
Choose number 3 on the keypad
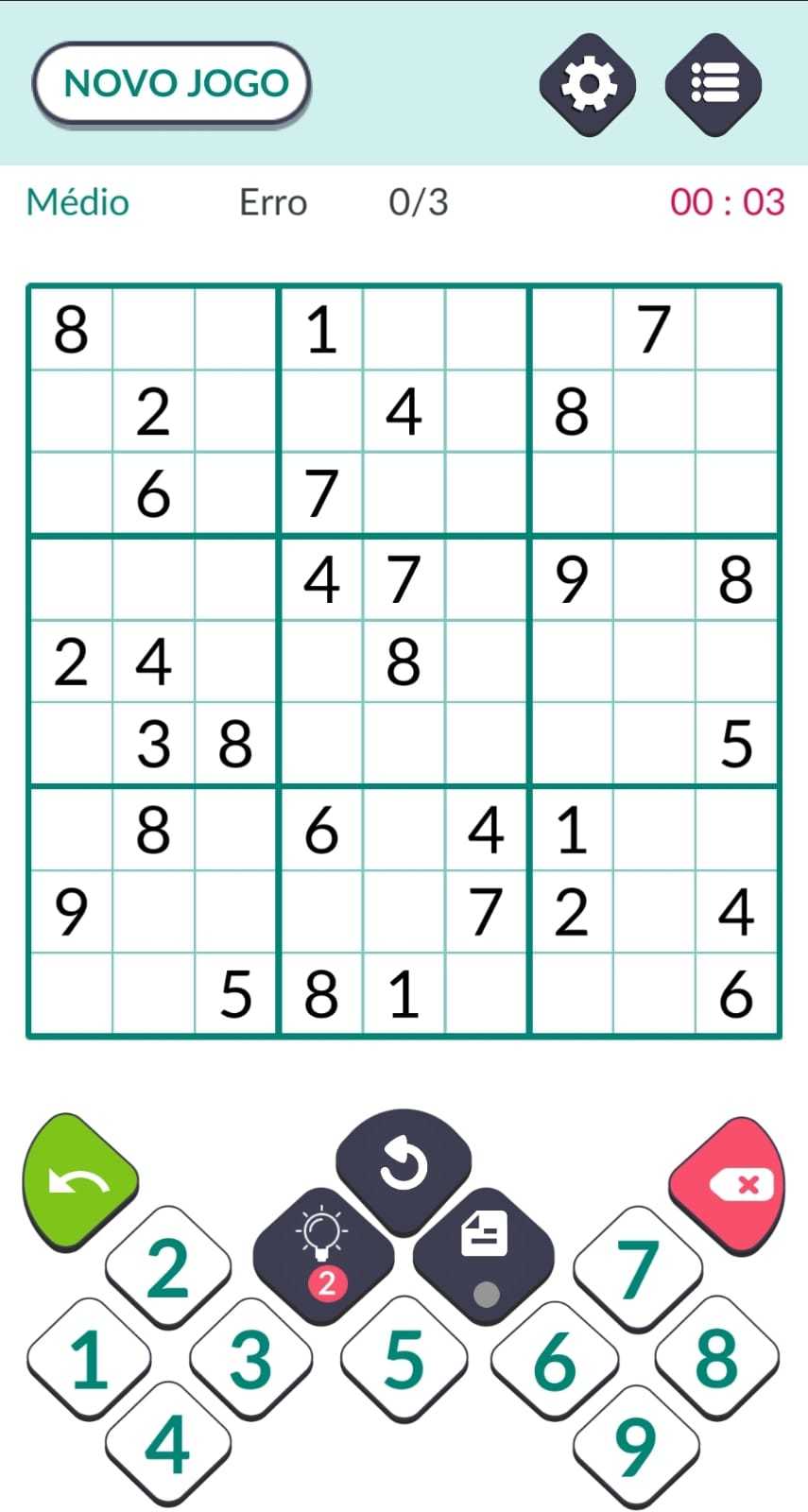point(251,1359)
